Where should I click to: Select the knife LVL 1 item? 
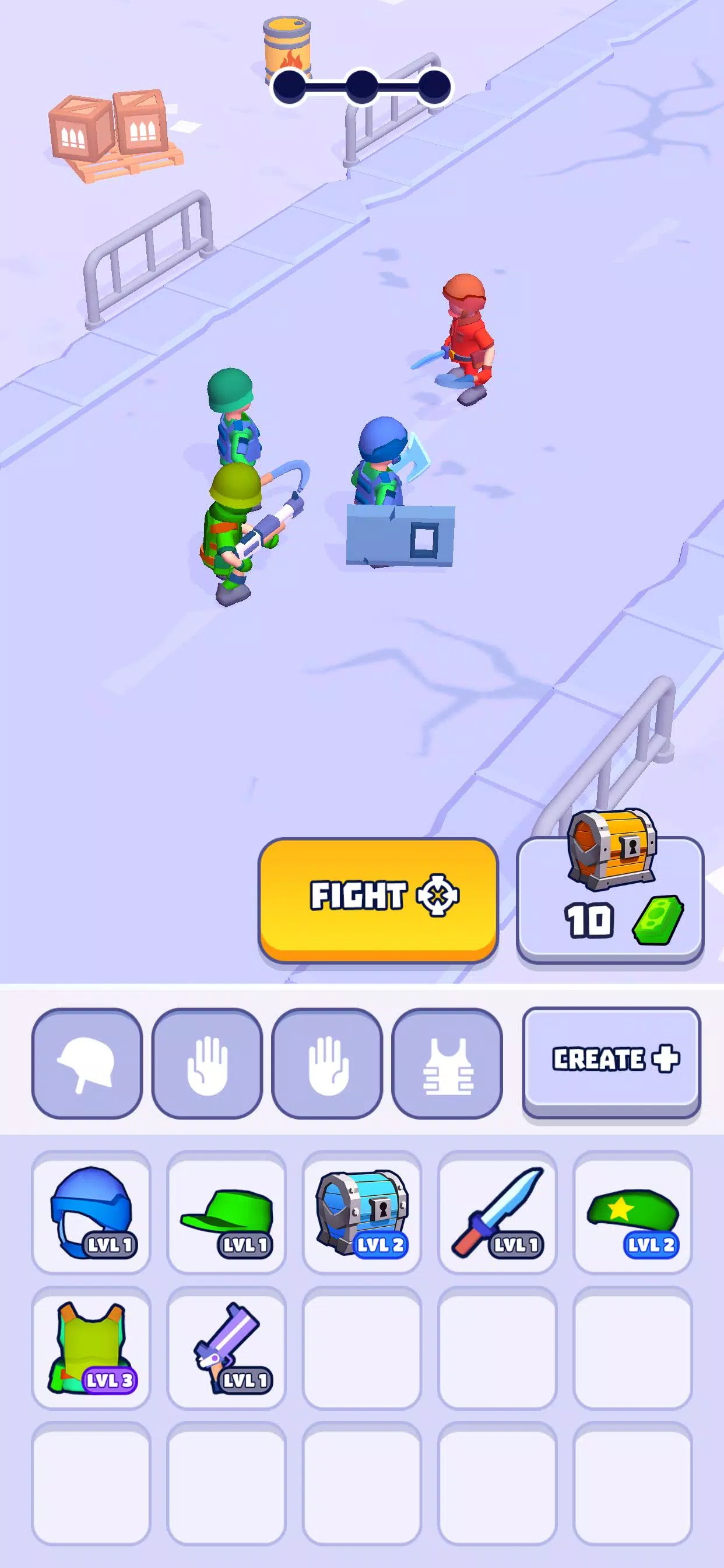[497, 1212]
